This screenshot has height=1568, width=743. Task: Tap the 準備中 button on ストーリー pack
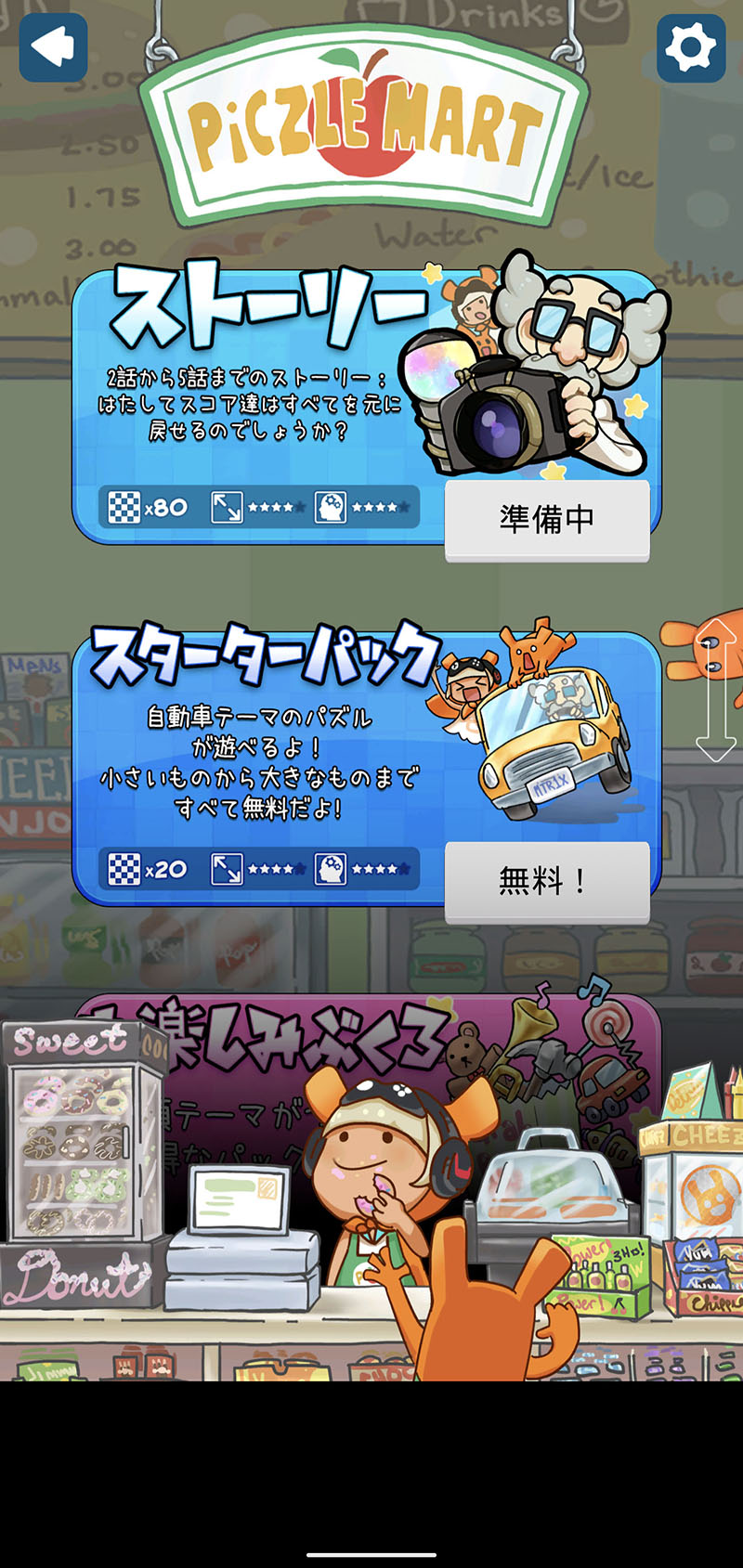(x=547, y=520)
